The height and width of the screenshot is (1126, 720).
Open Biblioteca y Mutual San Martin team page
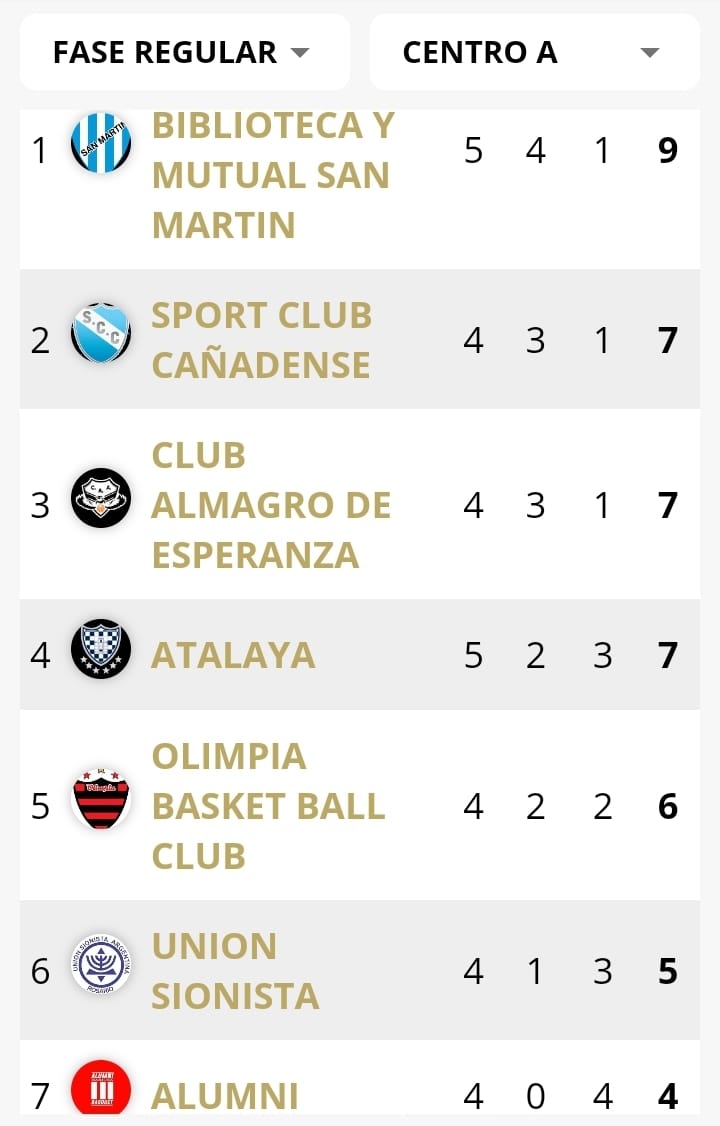pyautogui.click(x=273, y=175)
